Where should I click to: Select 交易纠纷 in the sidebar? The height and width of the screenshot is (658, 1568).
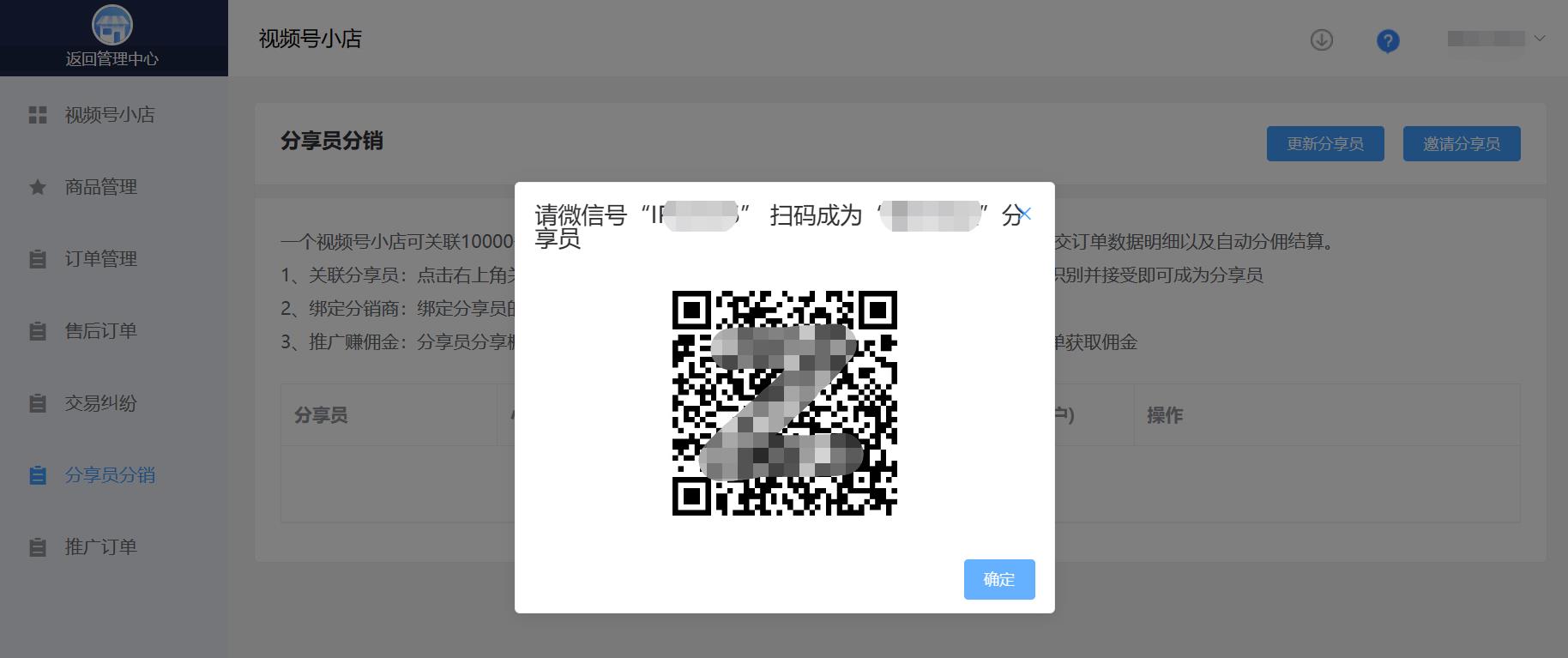100,403
